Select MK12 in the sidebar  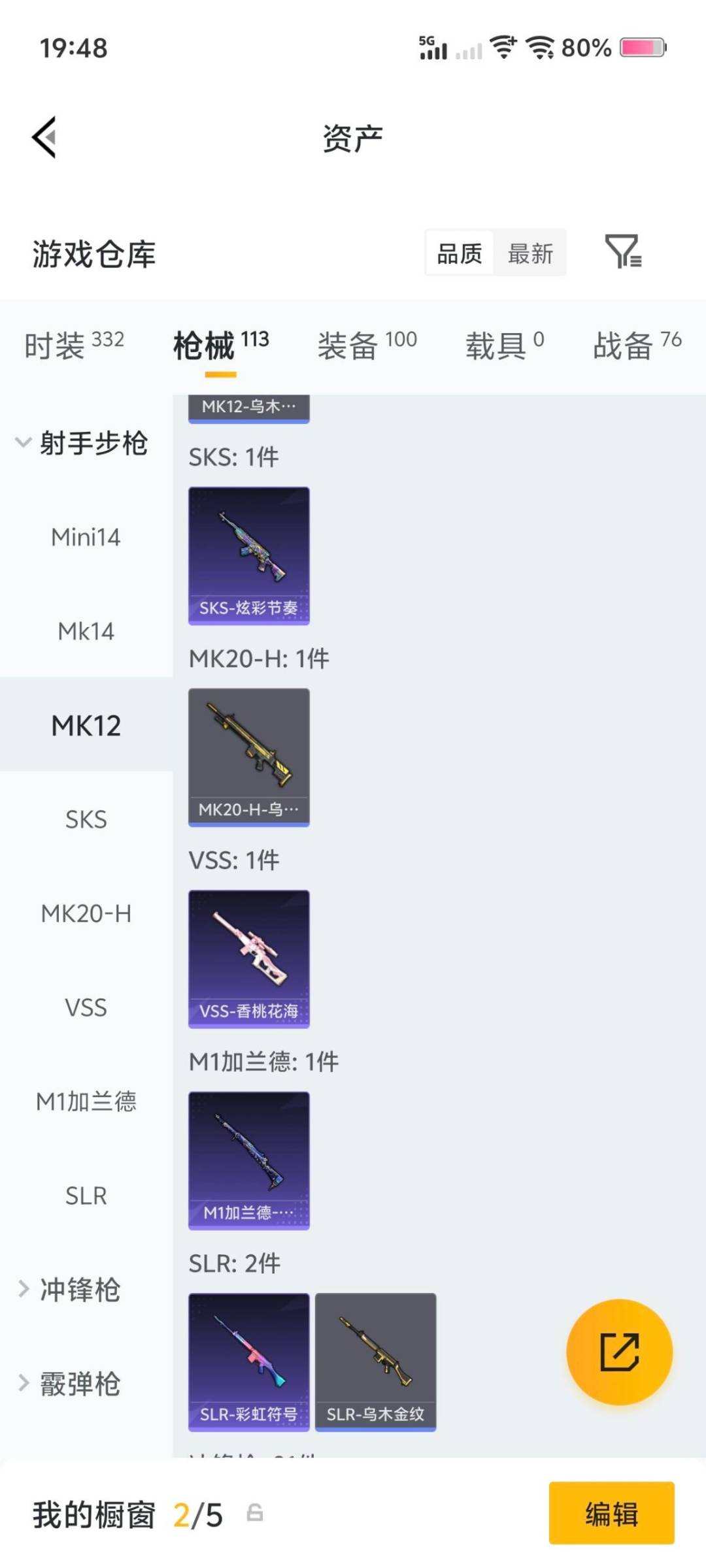[86, 724]
